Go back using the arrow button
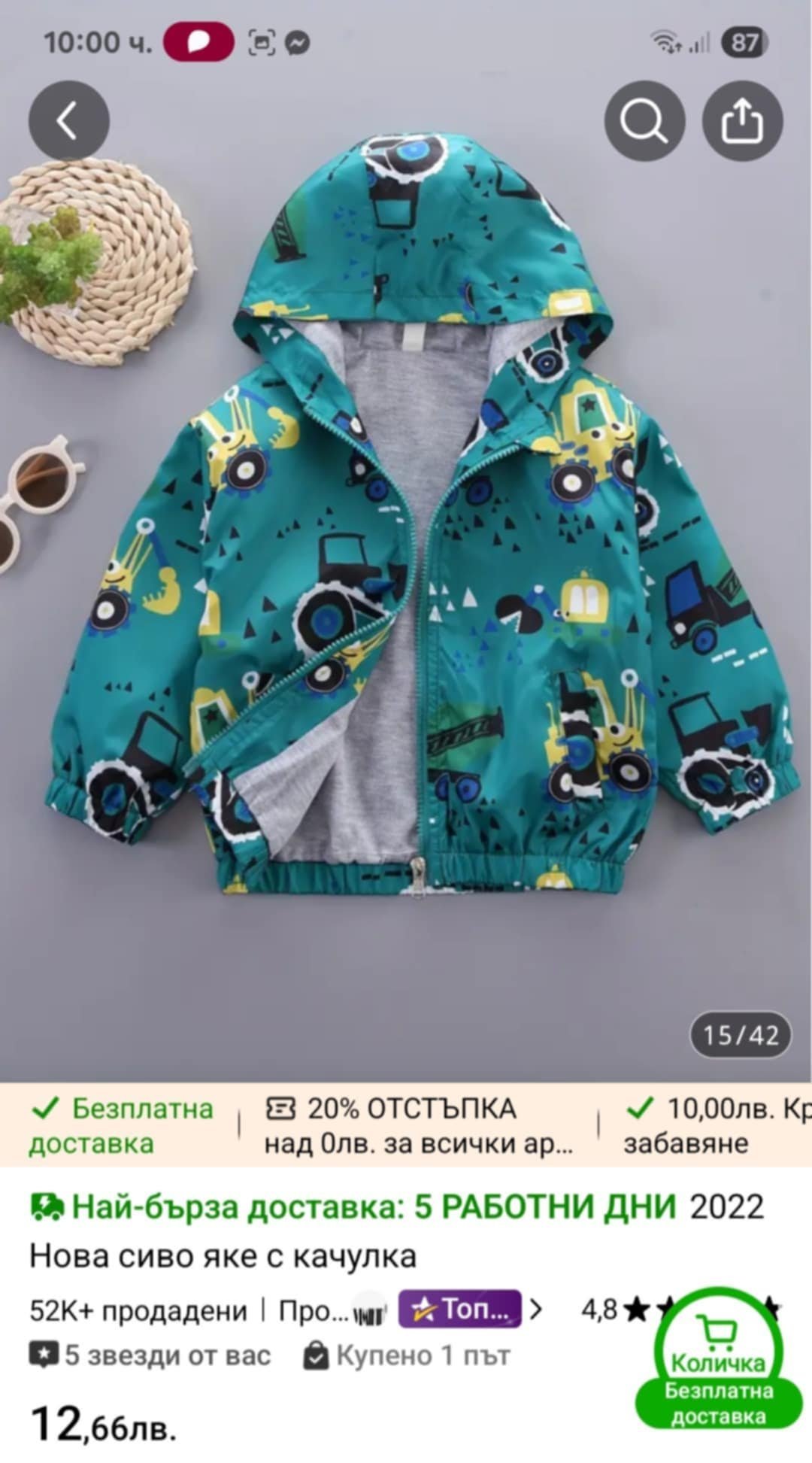The height and width of the screenshot is (1463, 812). click(x=69, y=121)
